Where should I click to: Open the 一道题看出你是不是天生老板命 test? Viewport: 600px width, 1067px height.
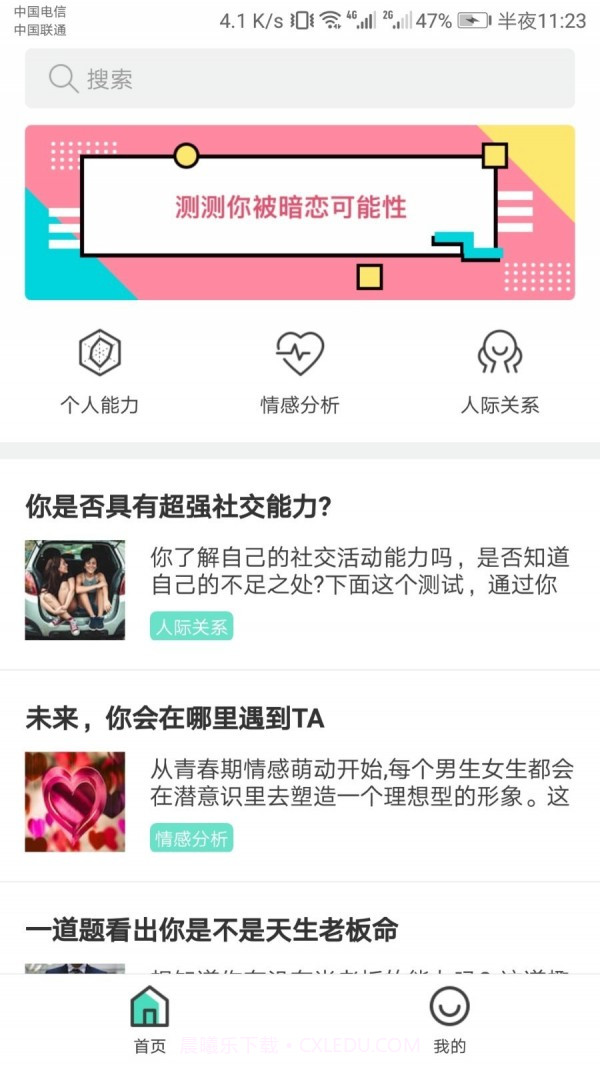(212, 931)
